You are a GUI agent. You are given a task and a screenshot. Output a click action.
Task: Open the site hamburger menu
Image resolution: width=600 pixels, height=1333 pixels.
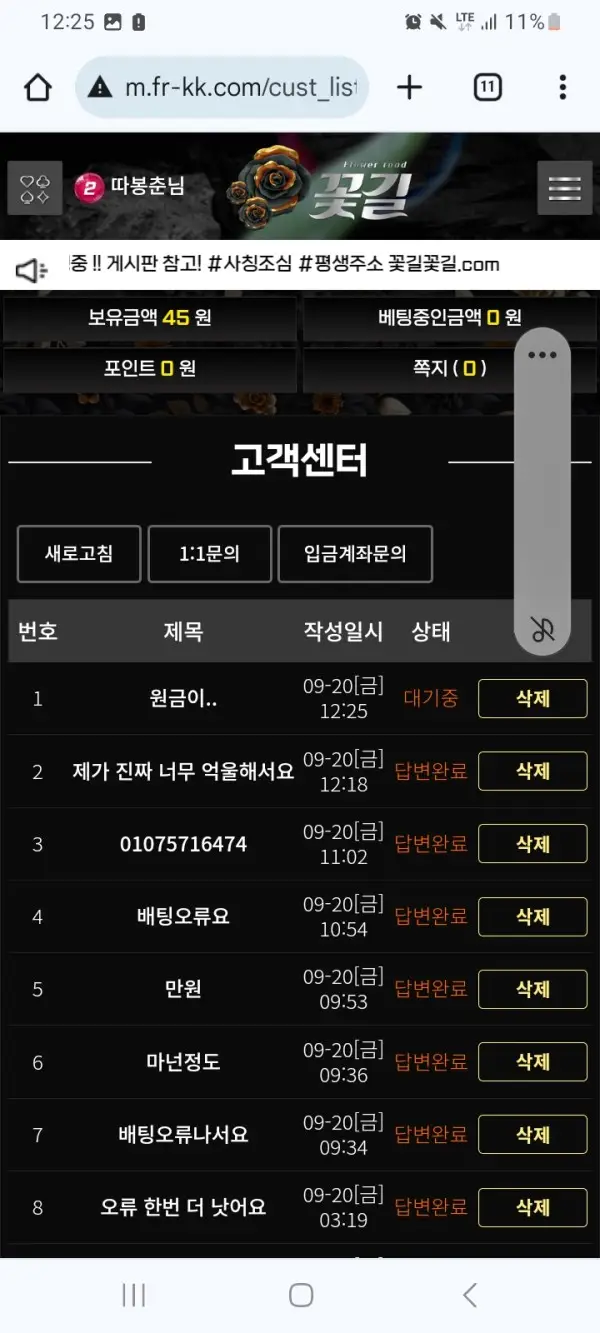click(565, 188)
